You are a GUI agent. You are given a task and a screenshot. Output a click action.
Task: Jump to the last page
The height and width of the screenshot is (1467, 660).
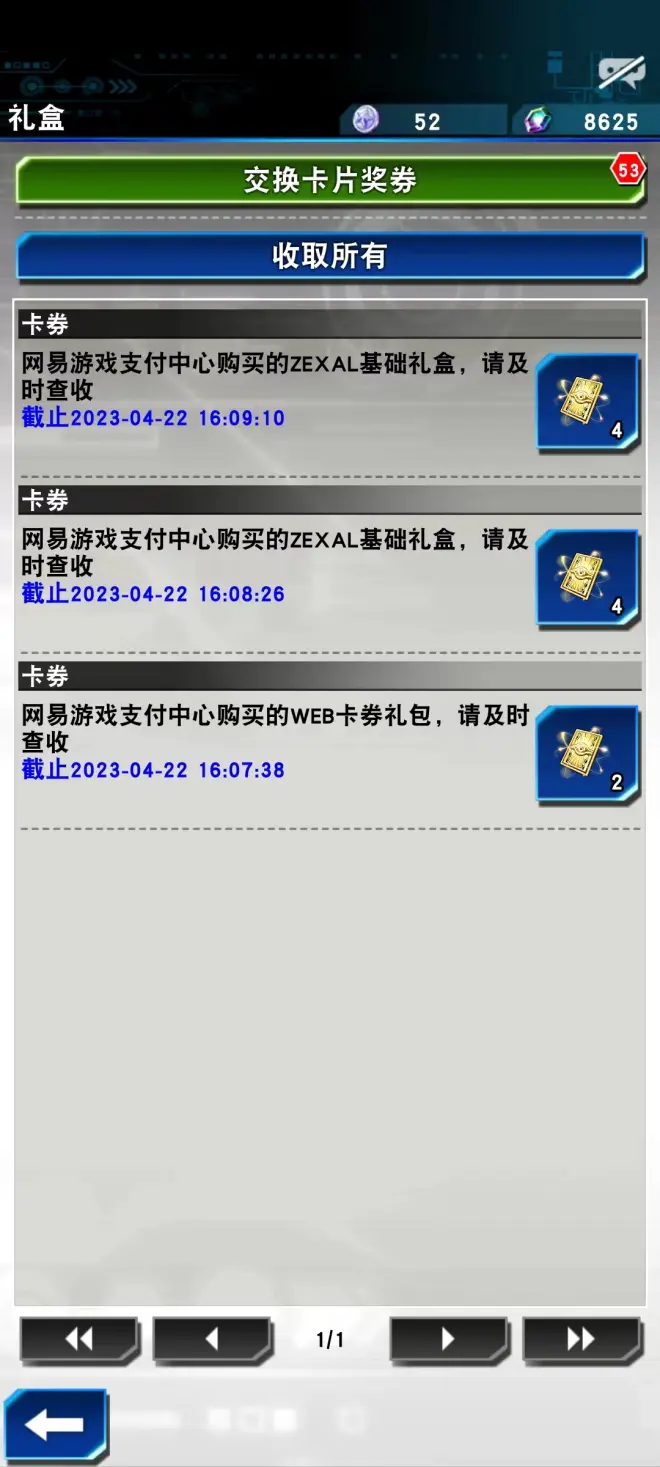[581, 1340]
